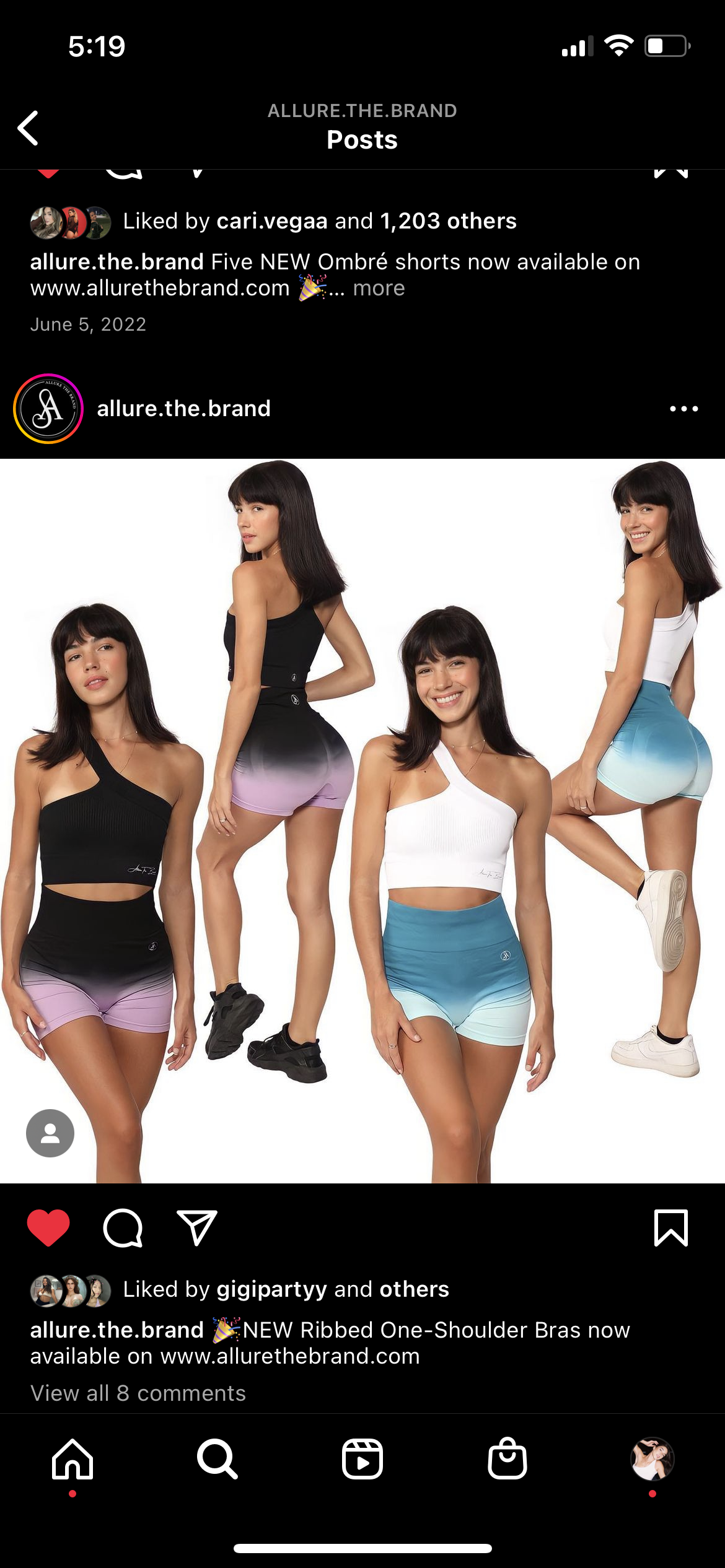The height and width of the screenshot is (1568, 725).
Task: Switch to your Profile tab
Action: [x=652, y=1459]
